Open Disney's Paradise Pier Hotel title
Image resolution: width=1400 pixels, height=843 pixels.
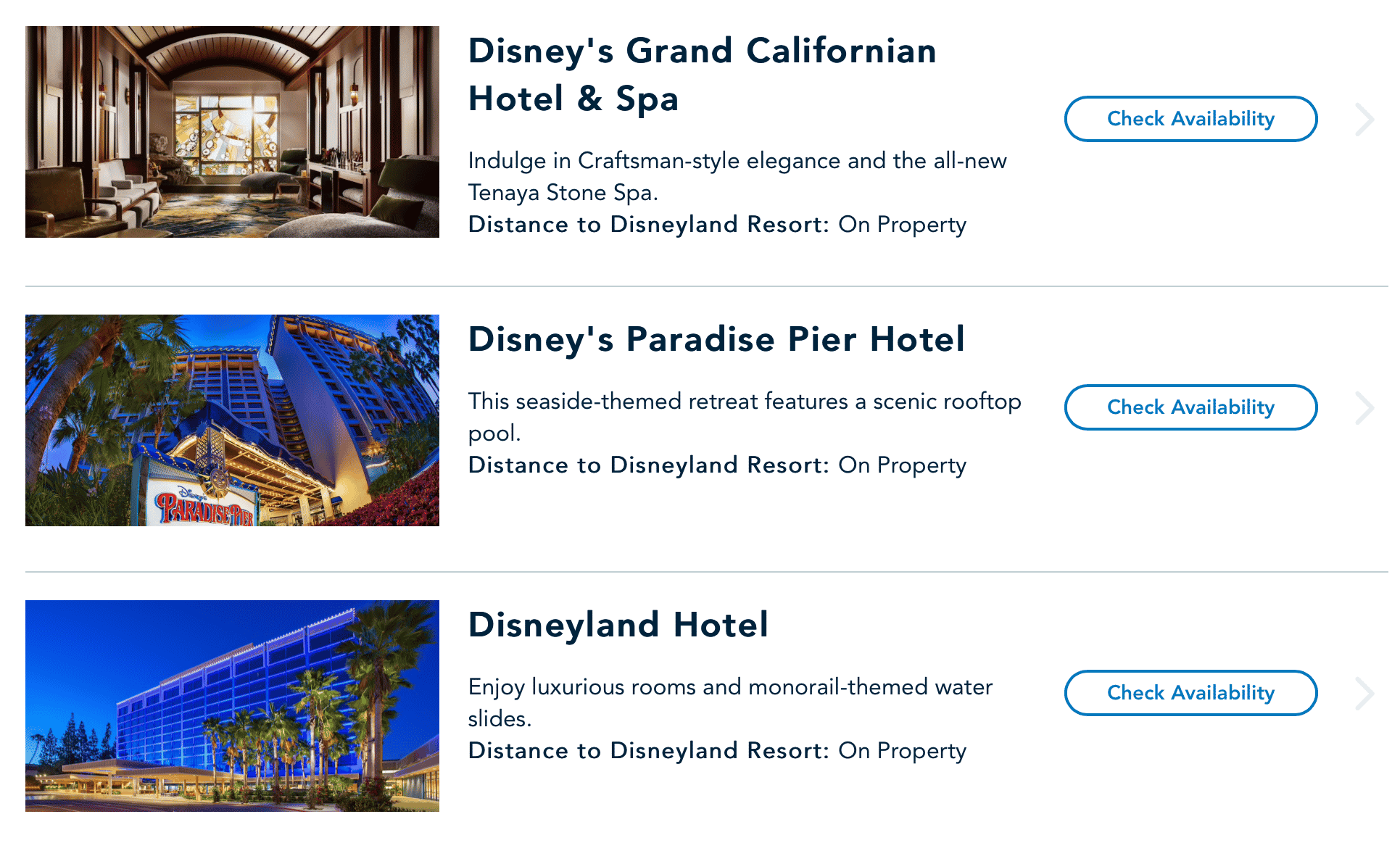coord(716,339)
